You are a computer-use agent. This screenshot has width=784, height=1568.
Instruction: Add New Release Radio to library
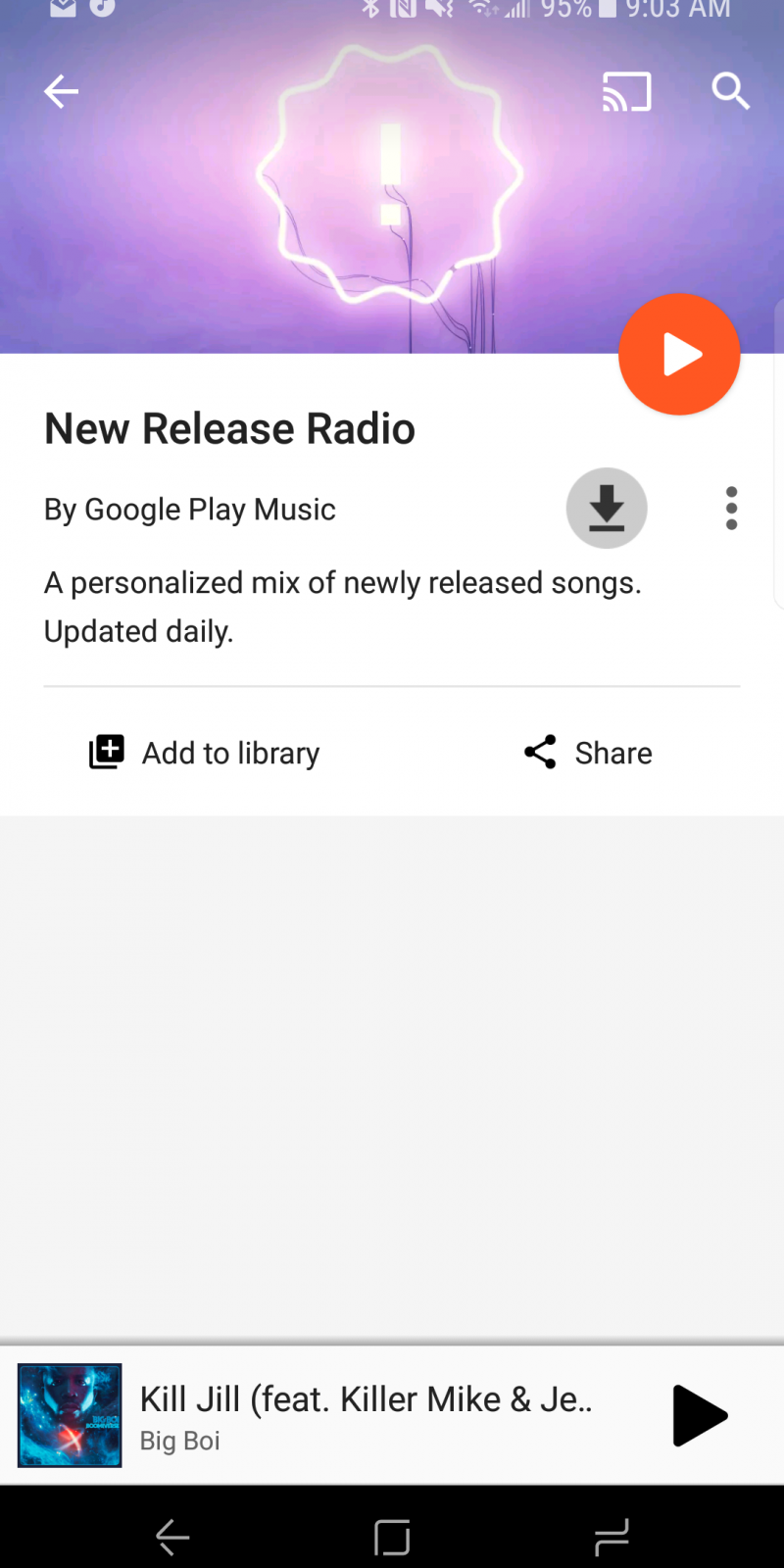(204, 753)
